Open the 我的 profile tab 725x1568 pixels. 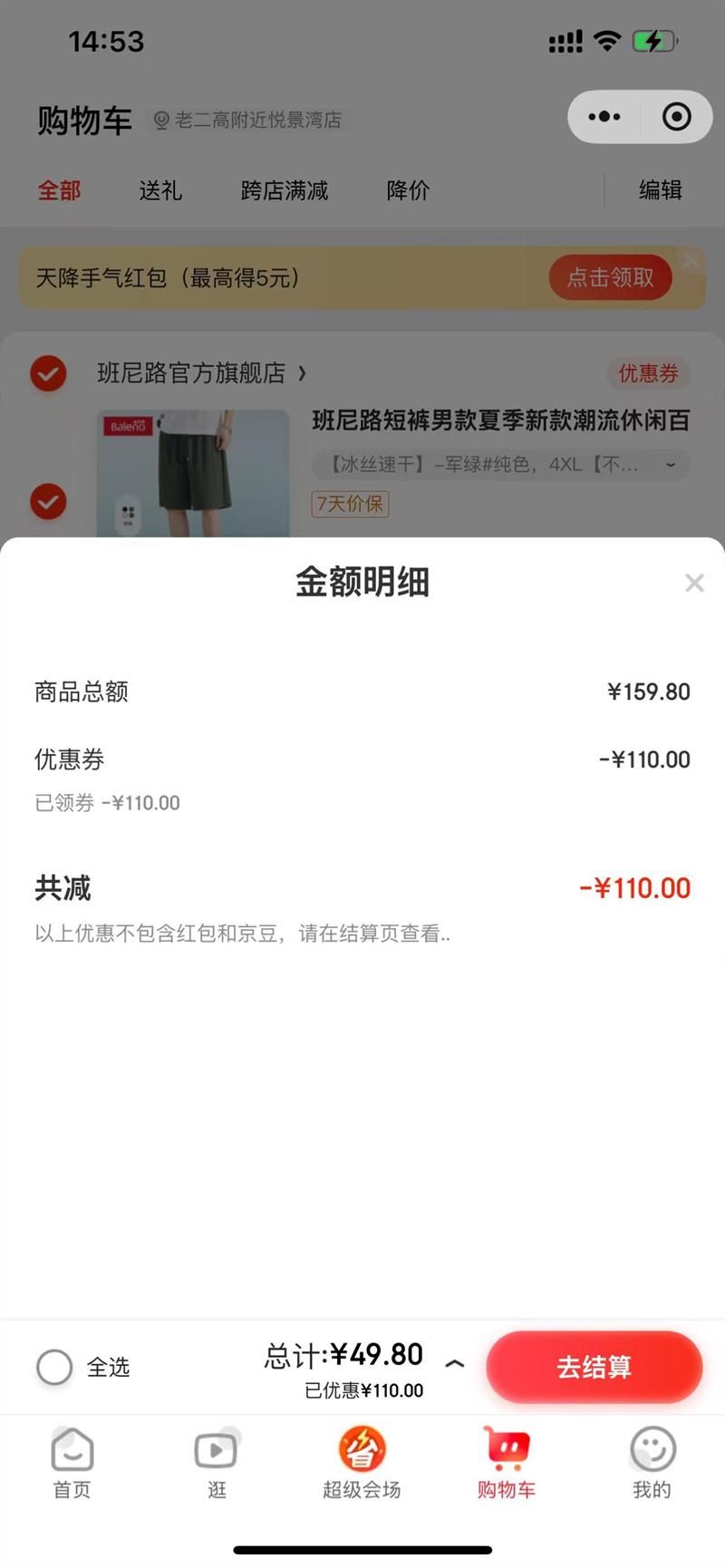click(652, 1462)
